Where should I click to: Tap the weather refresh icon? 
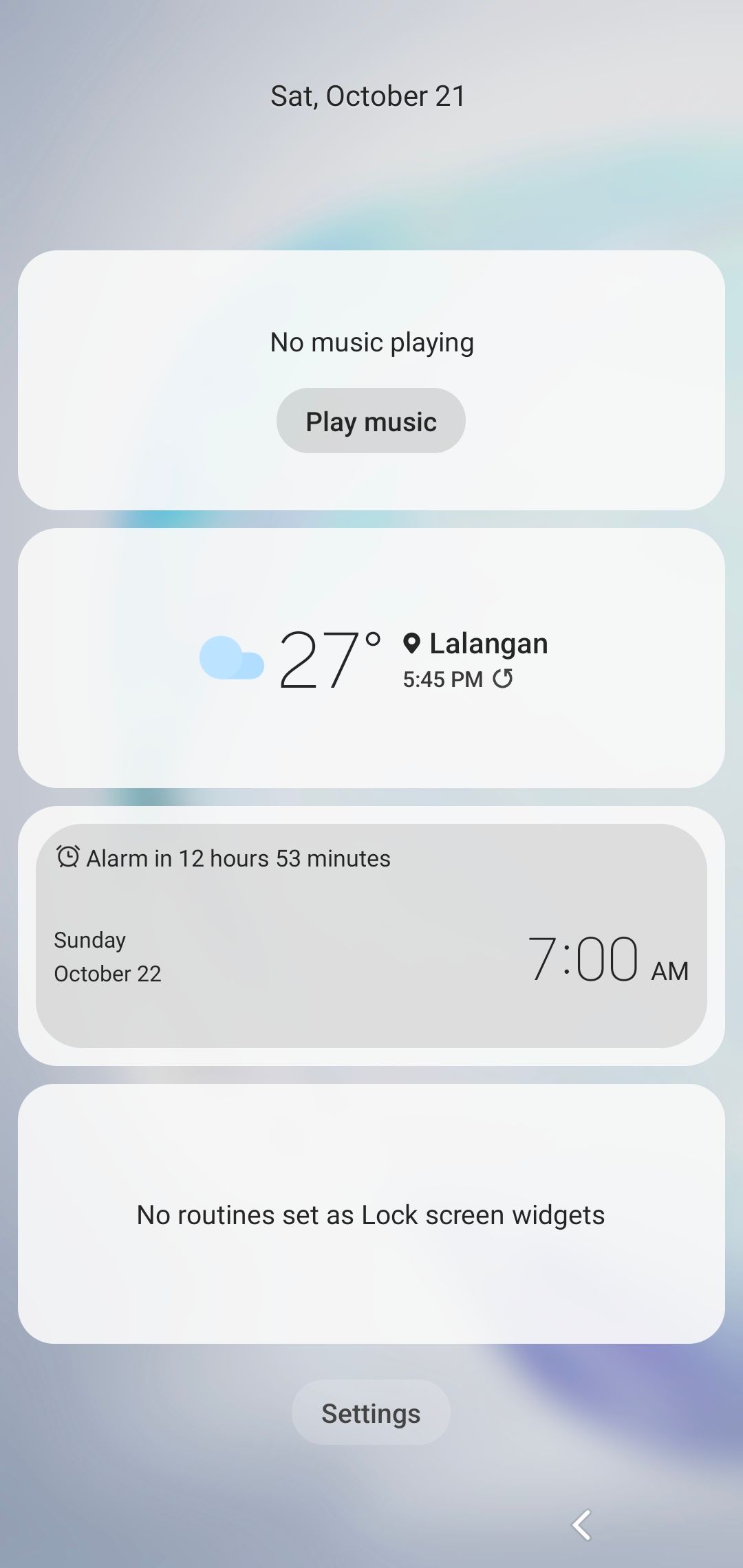(504, 679)
